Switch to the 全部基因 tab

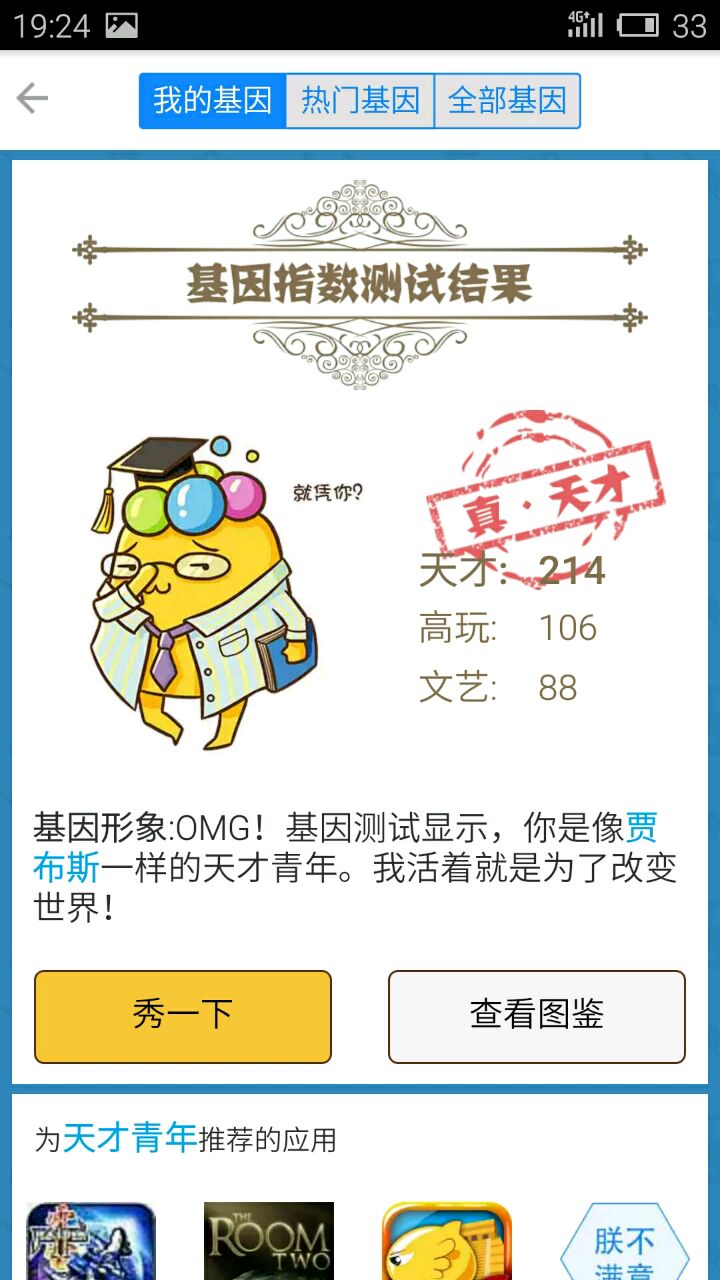pyautogui.click(x=507, y=101)
